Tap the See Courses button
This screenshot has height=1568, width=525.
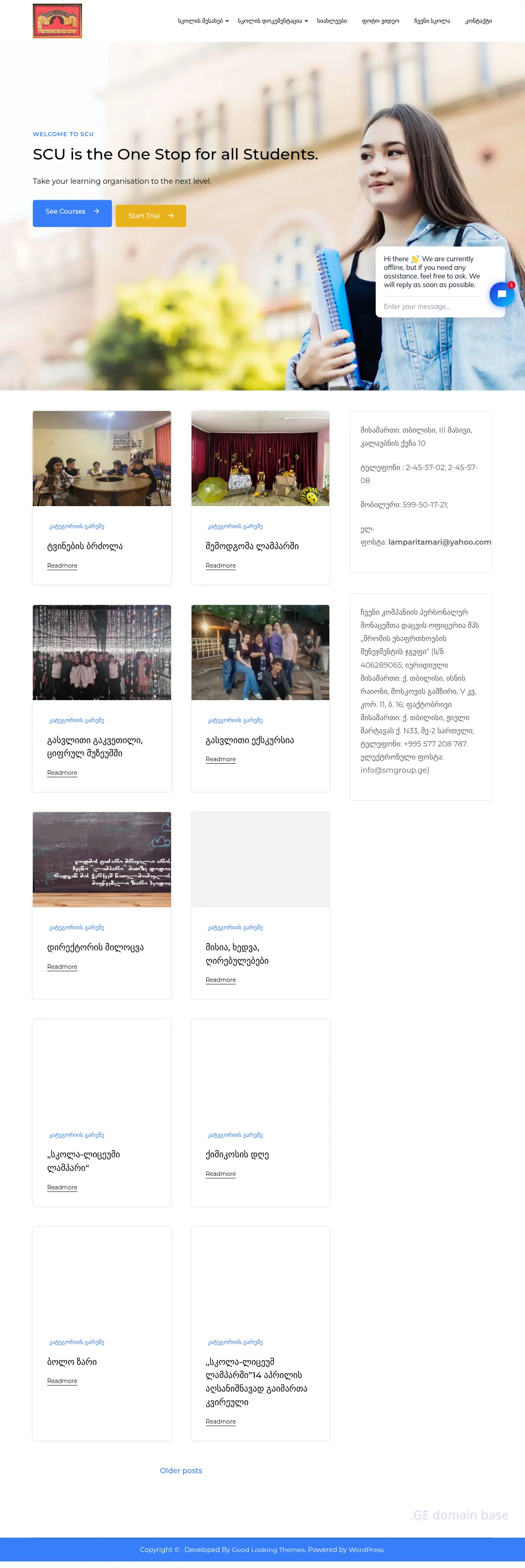click(x=72, y=212)
